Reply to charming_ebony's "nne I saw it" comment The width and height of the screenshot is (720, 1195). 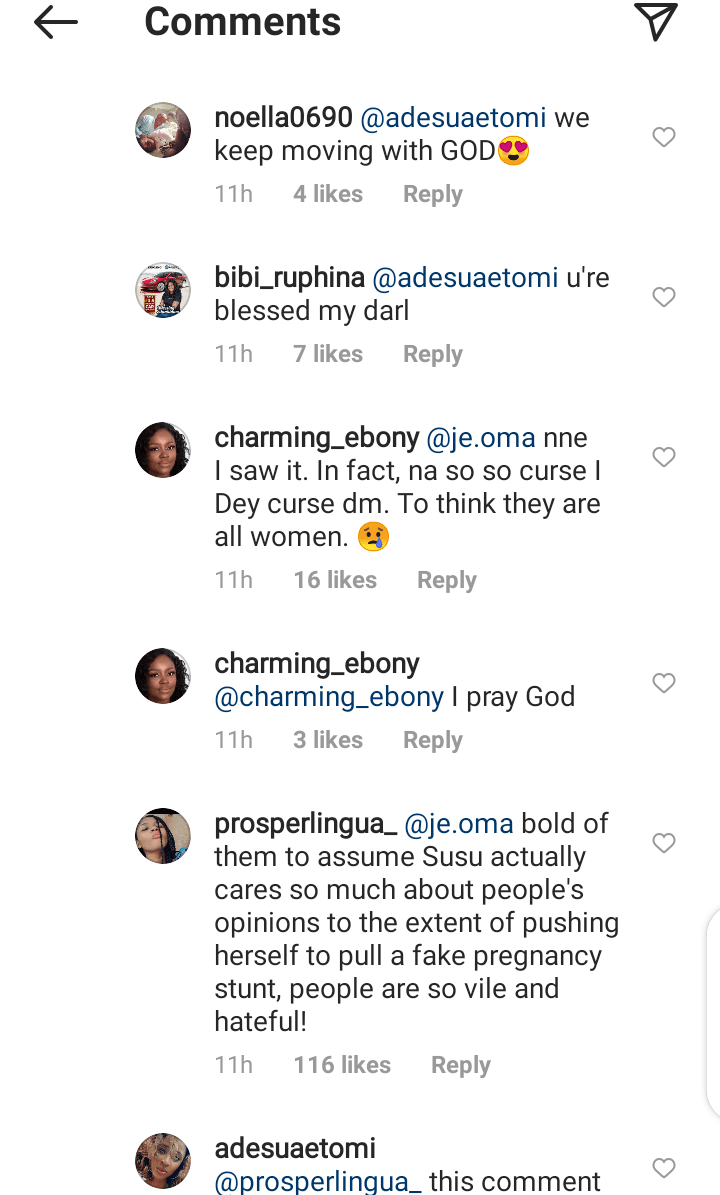[x=446, y=580]
